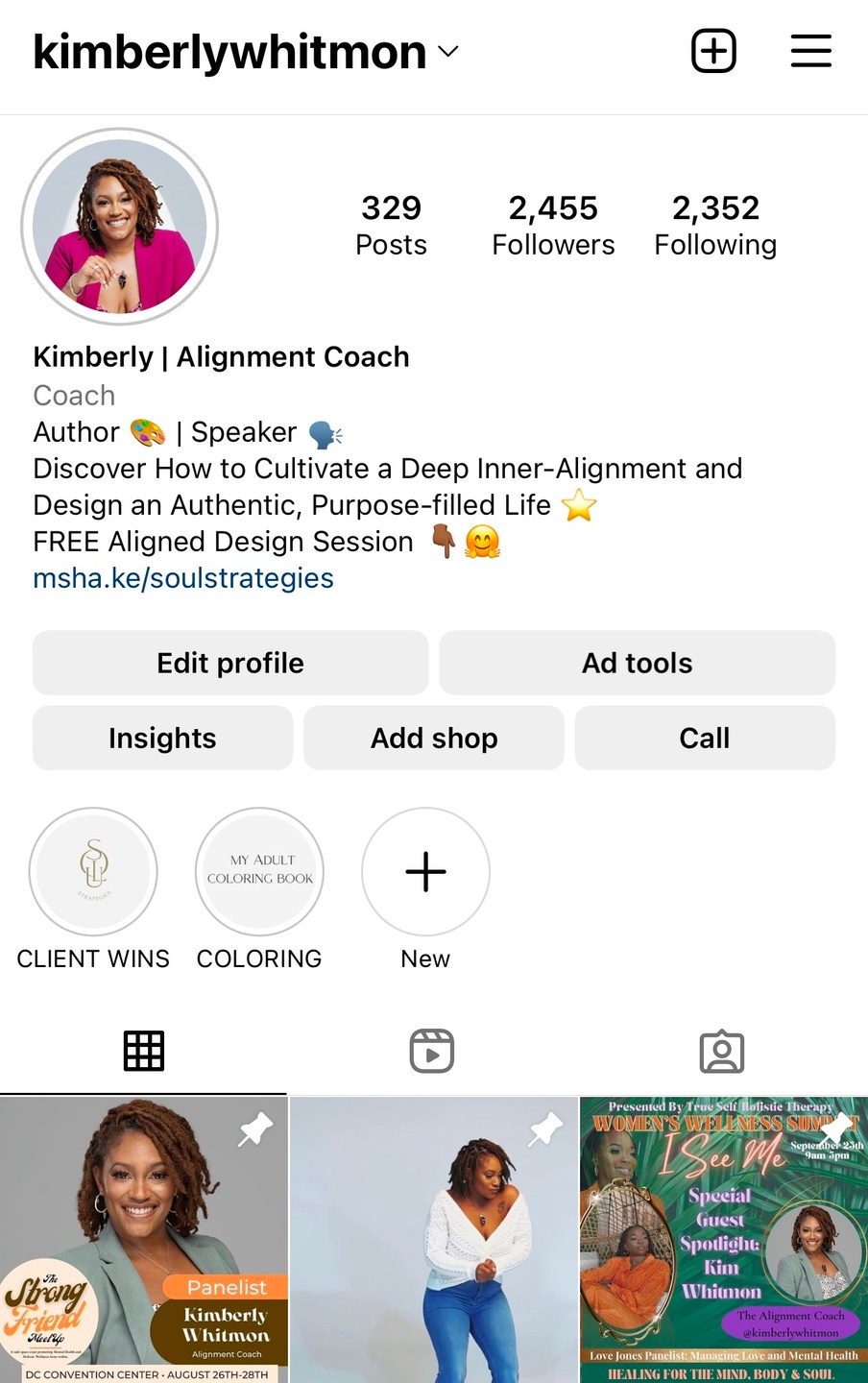
Task: Open the account switcher dropdown beside kimberlywhitmon
Action: (x=448, y=52)
